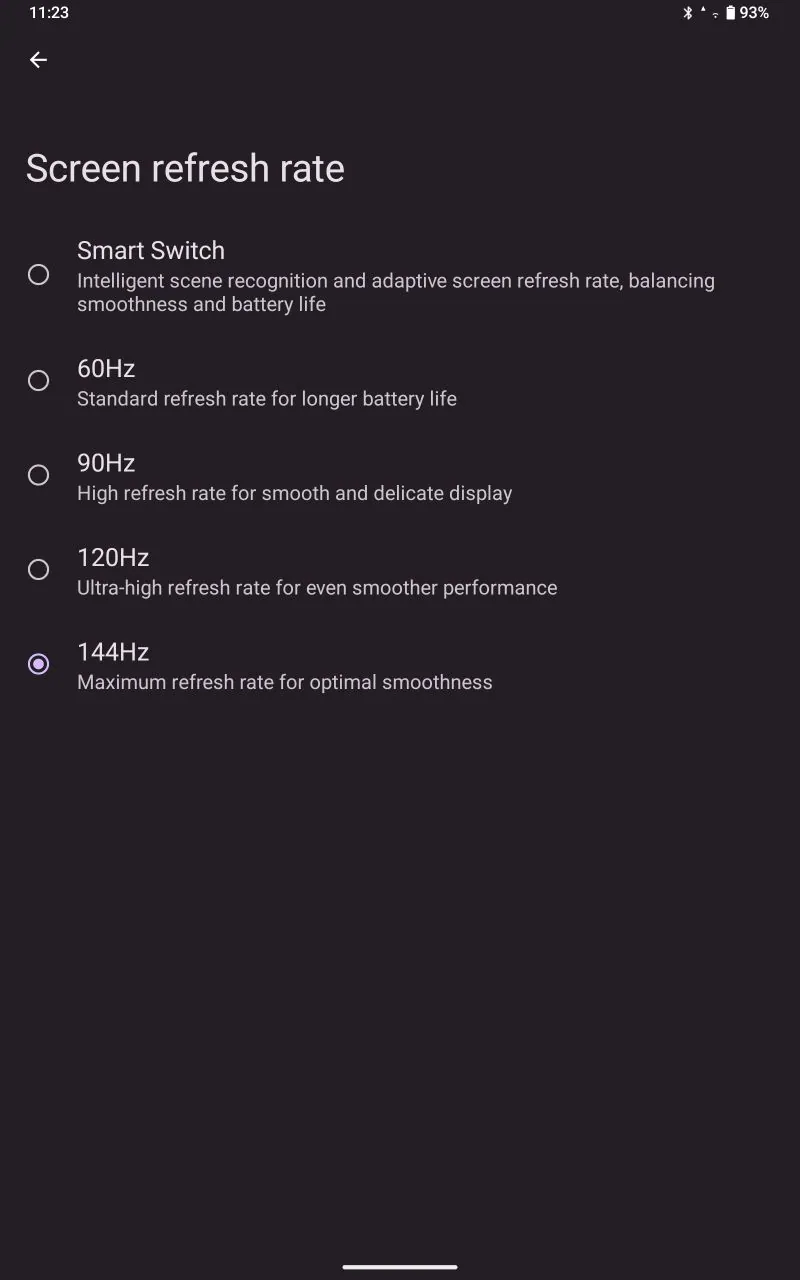Go back using the arrow icon
The width and height of the screenshot is (800, 1280).
pyautogui.click(x=38, y=60)
